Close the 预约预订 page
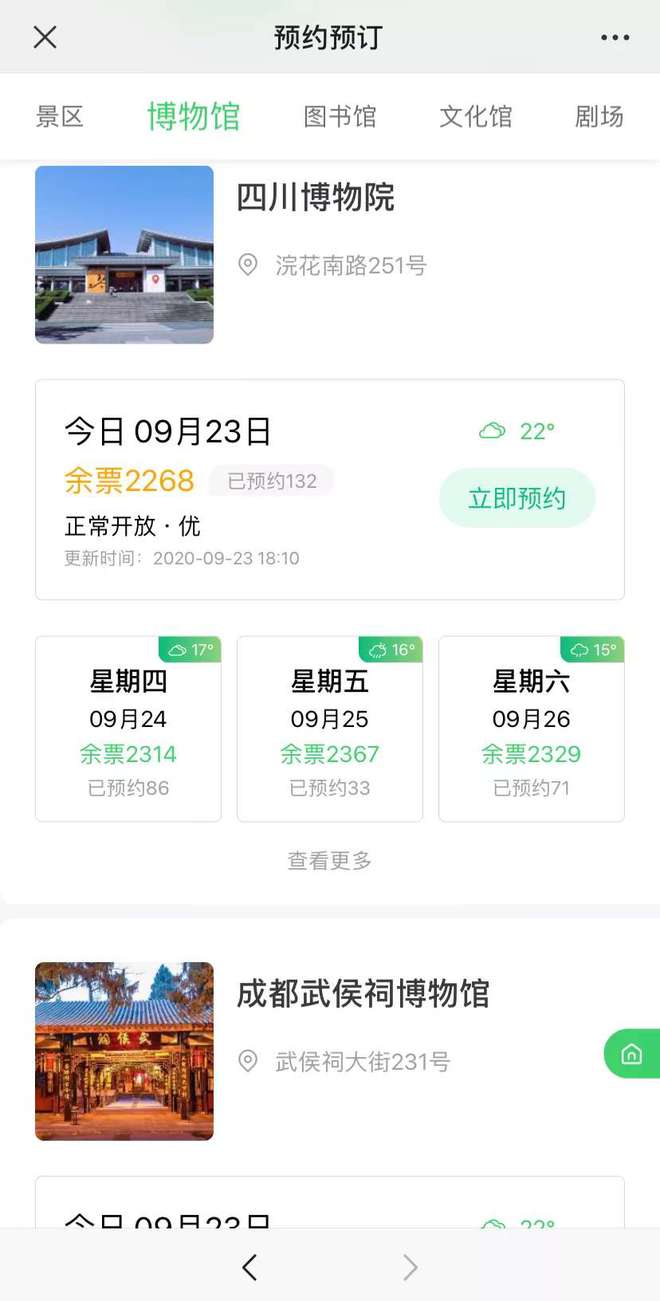The width and height of the screenshot is (660, 1301). (45, 38)
